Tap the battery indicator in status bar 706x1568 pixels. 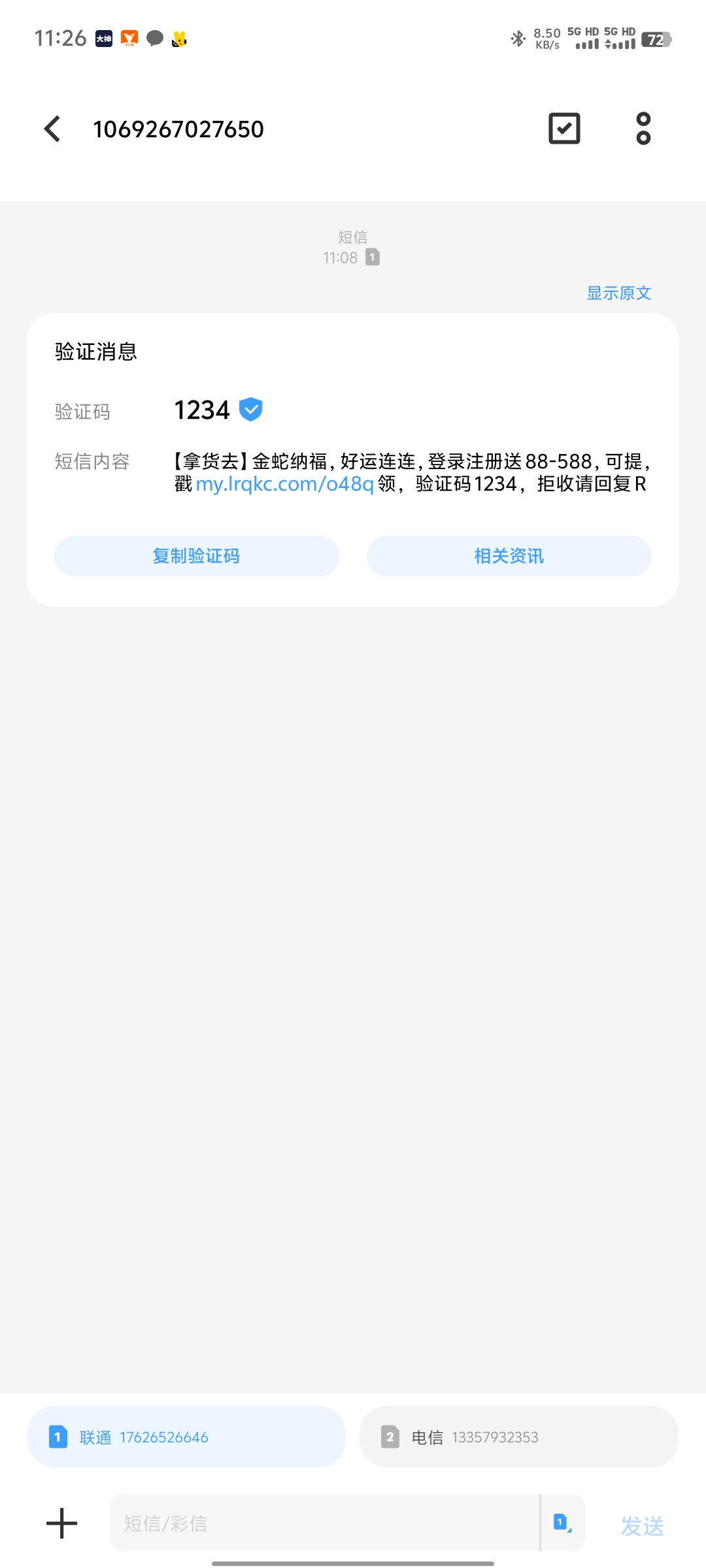click(656, 39)
